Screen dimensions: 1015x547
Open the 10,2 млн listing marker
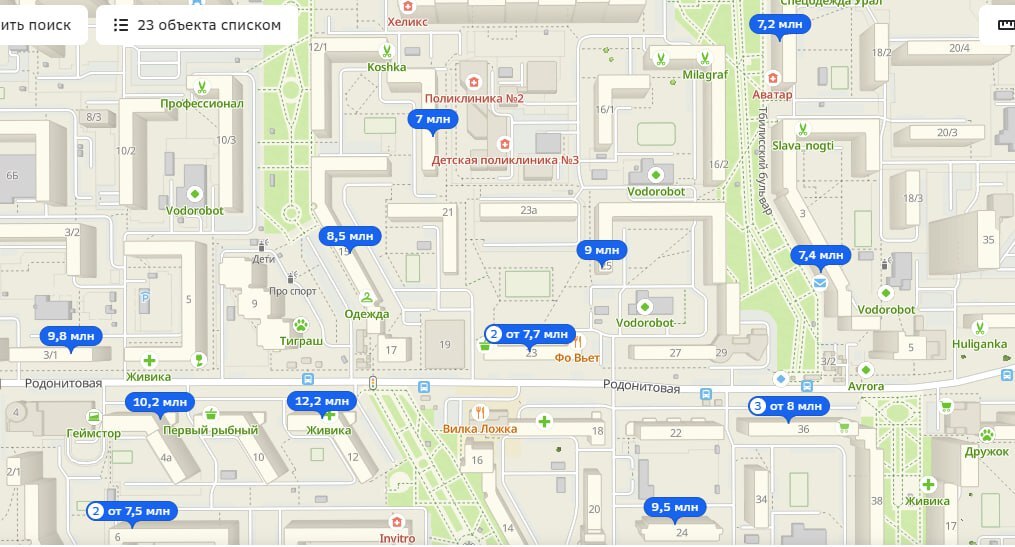point(160,402)
